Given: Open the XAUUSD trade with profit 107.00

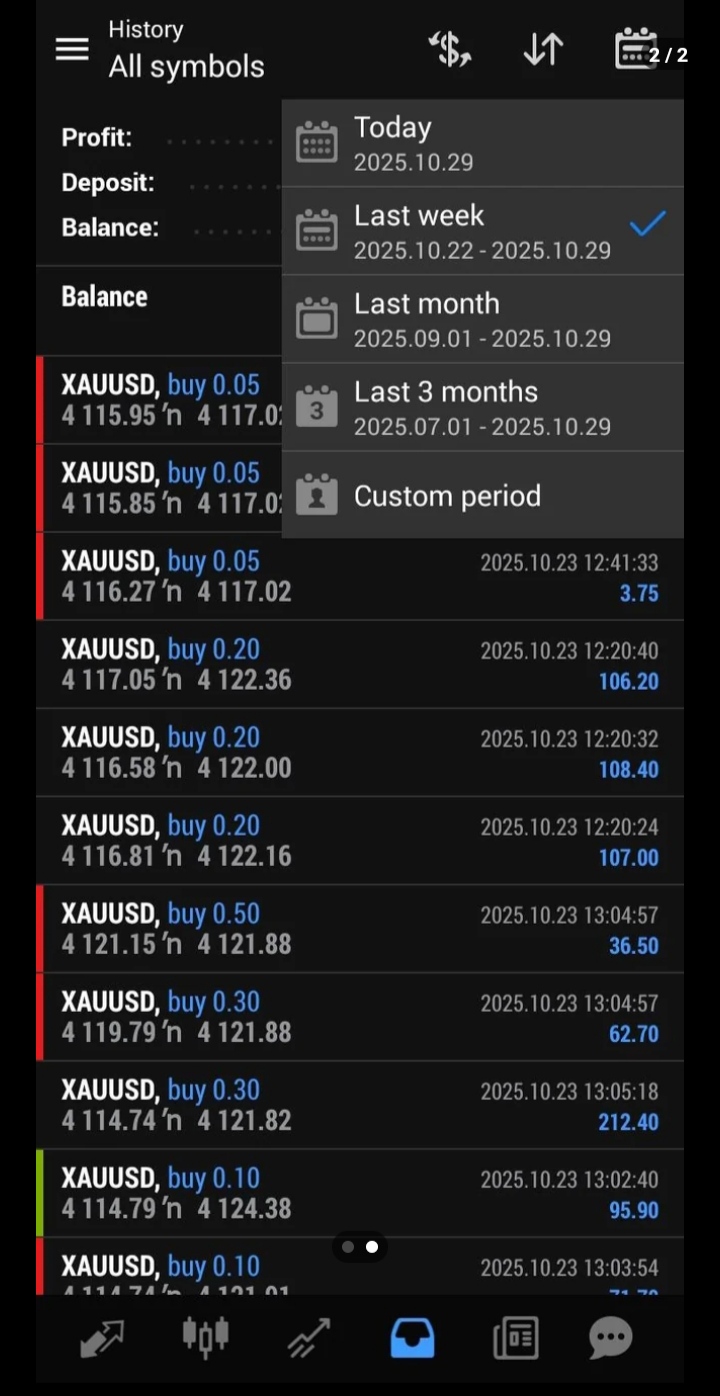Looking at the screenshot, I should tap(360, 841).
